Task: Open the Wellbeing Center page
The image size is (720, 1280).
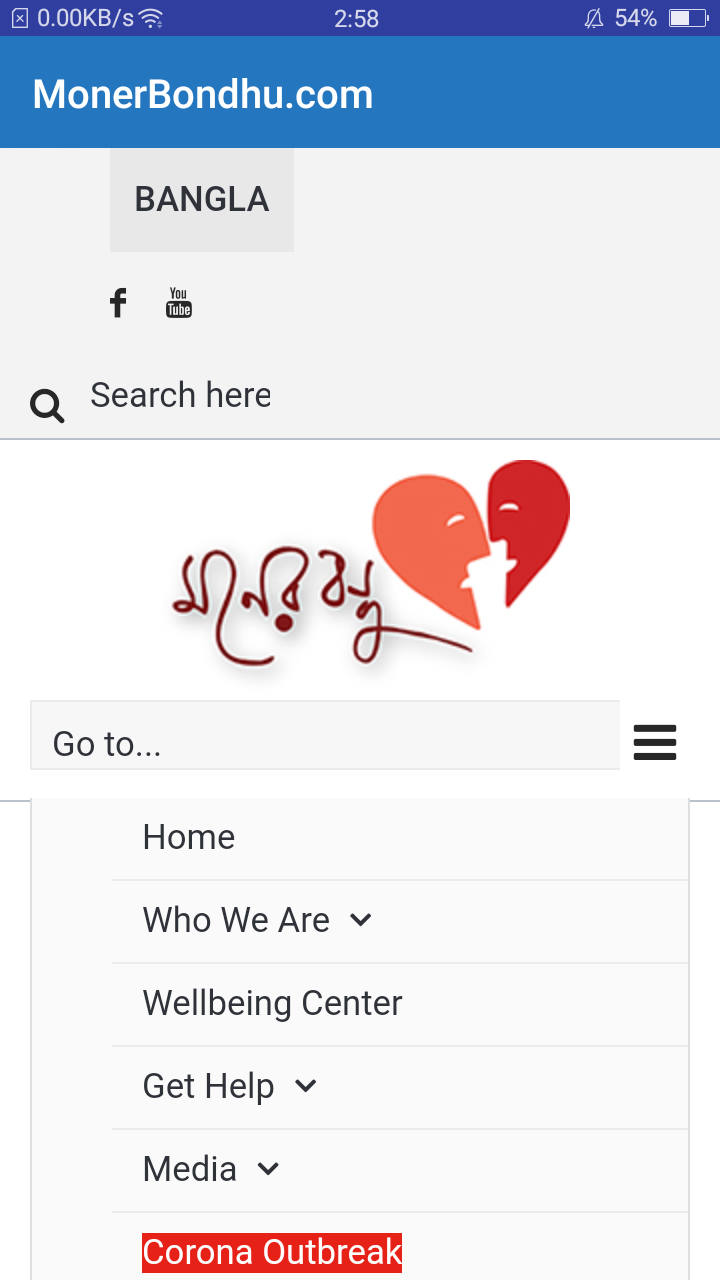Action: pos(272,1003)
